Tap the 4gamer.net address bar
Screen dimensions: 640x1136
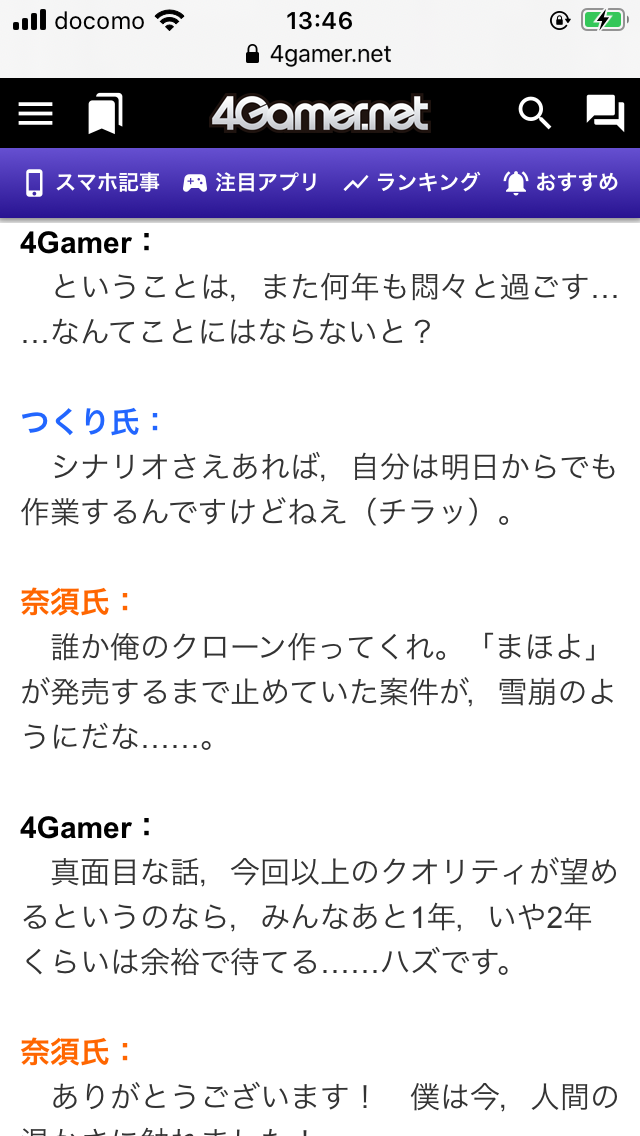320,54
